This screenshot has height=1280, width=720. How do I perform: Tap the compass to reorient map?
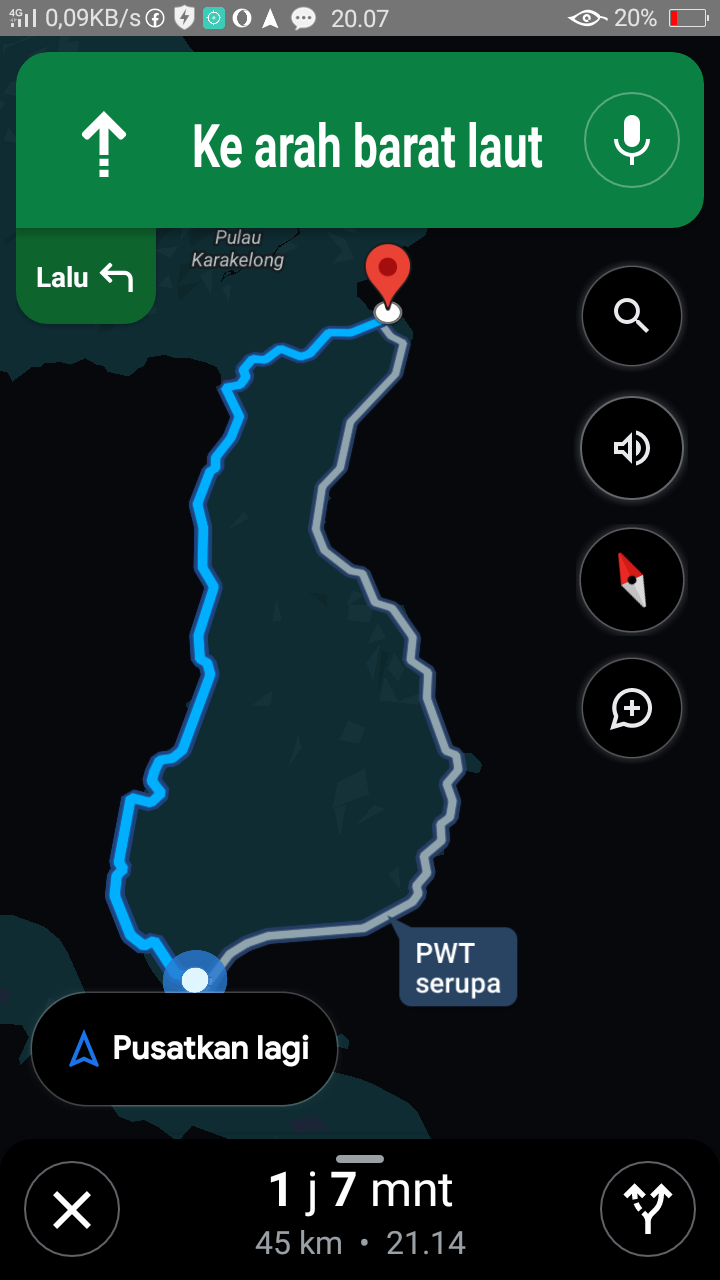(632, 580)
